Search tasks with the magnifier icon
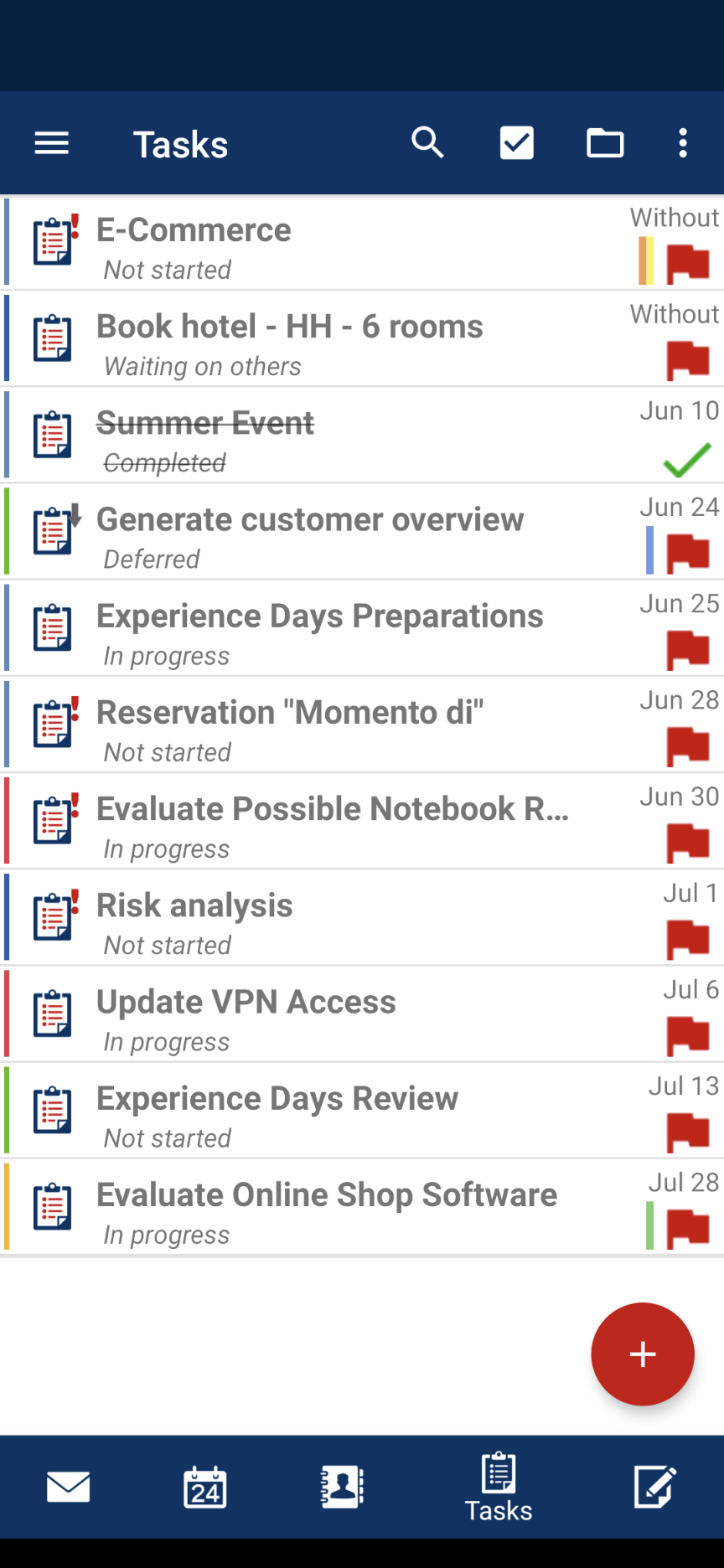 [427, 143]
